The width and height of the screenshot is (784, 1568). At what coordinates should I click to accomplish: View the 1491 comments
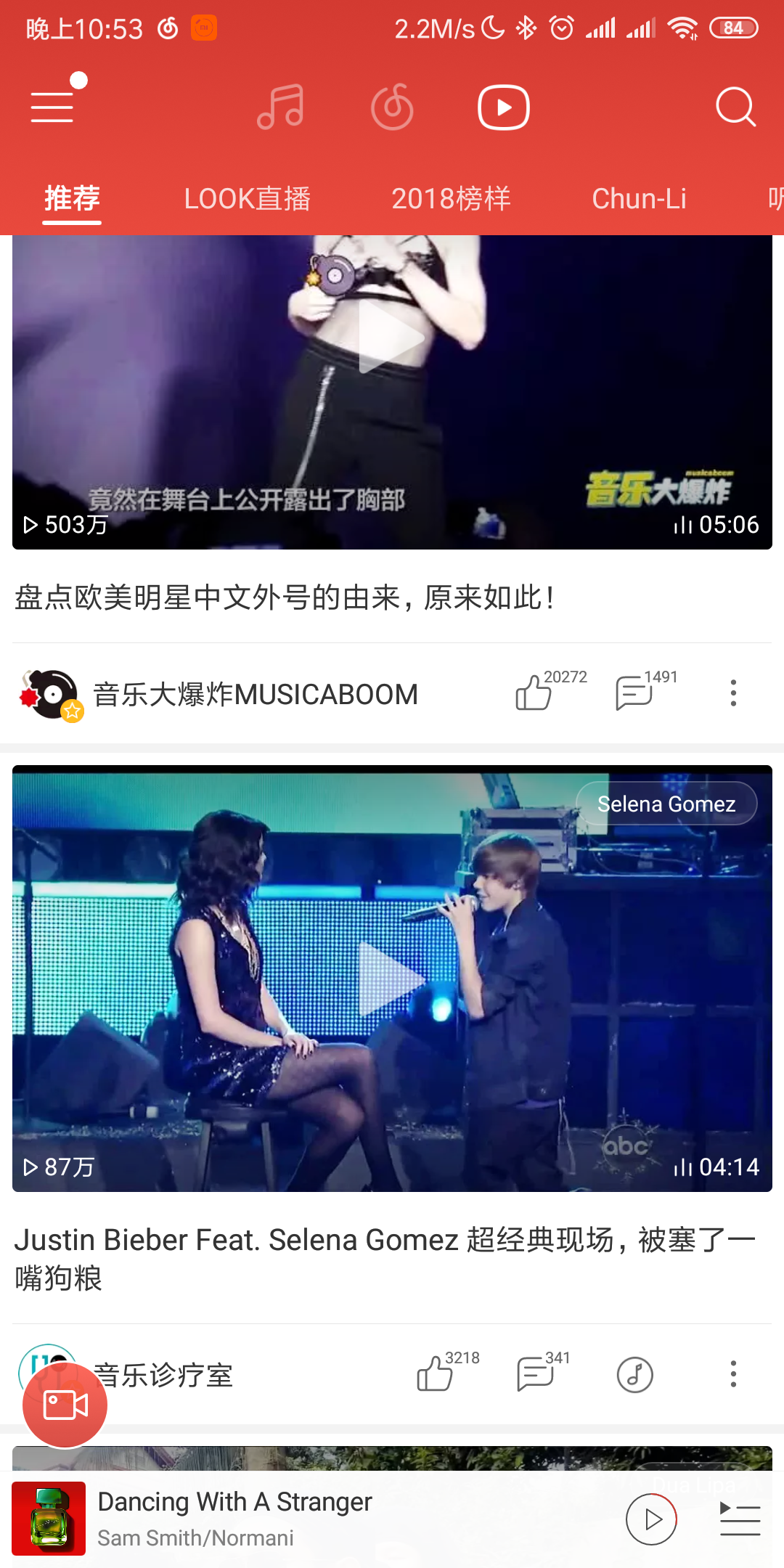(x=634, y=693)
